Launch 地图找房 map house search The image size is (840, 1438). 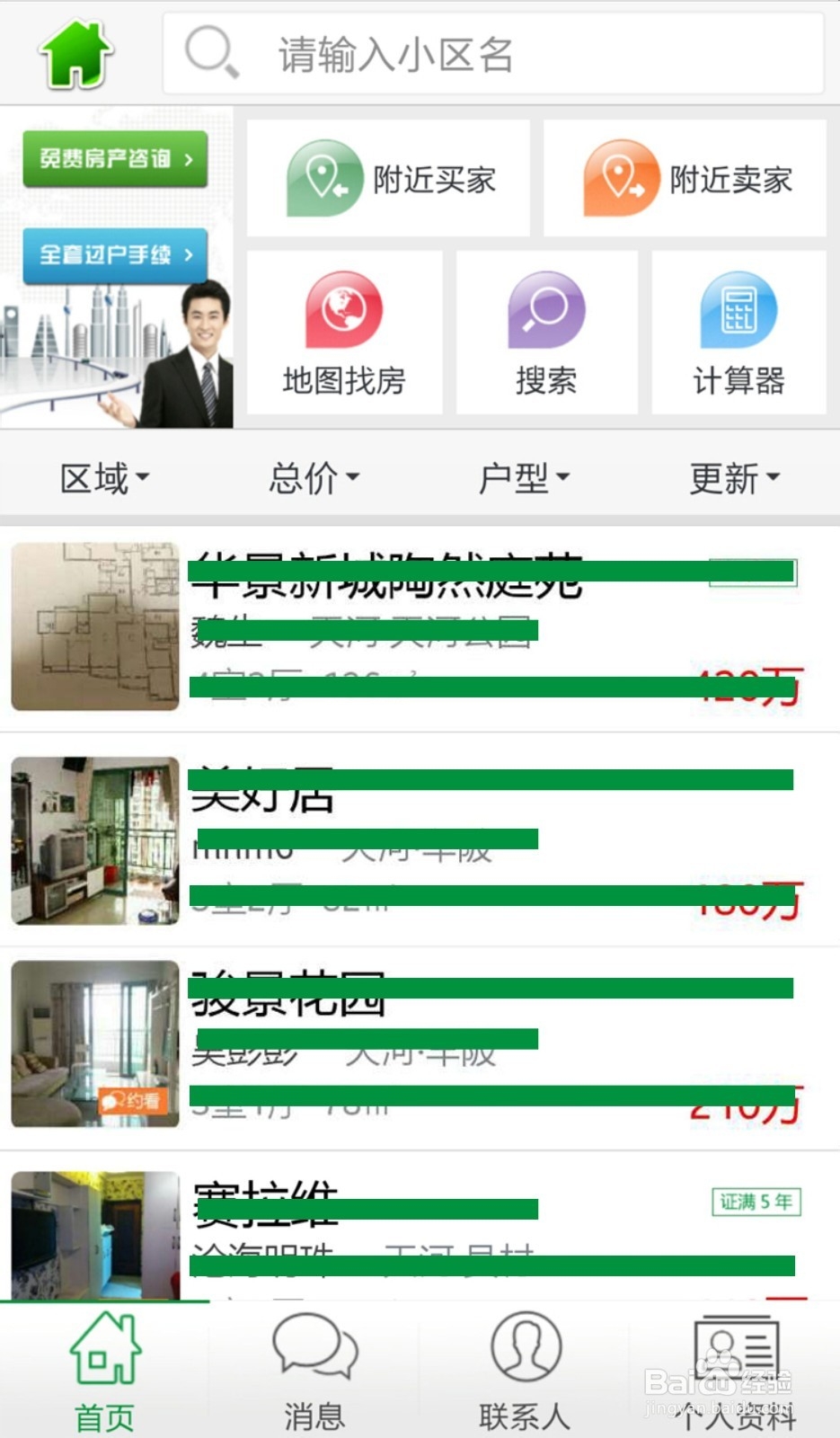344,333
